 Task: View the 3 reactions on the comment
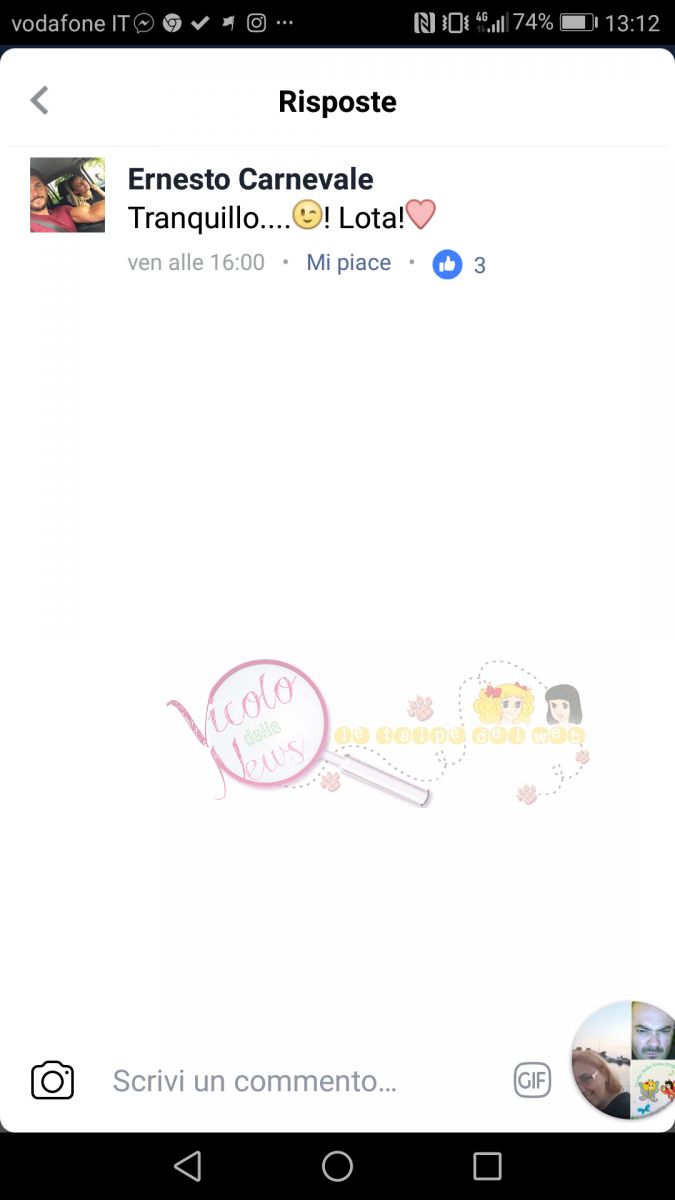(459, 264)
